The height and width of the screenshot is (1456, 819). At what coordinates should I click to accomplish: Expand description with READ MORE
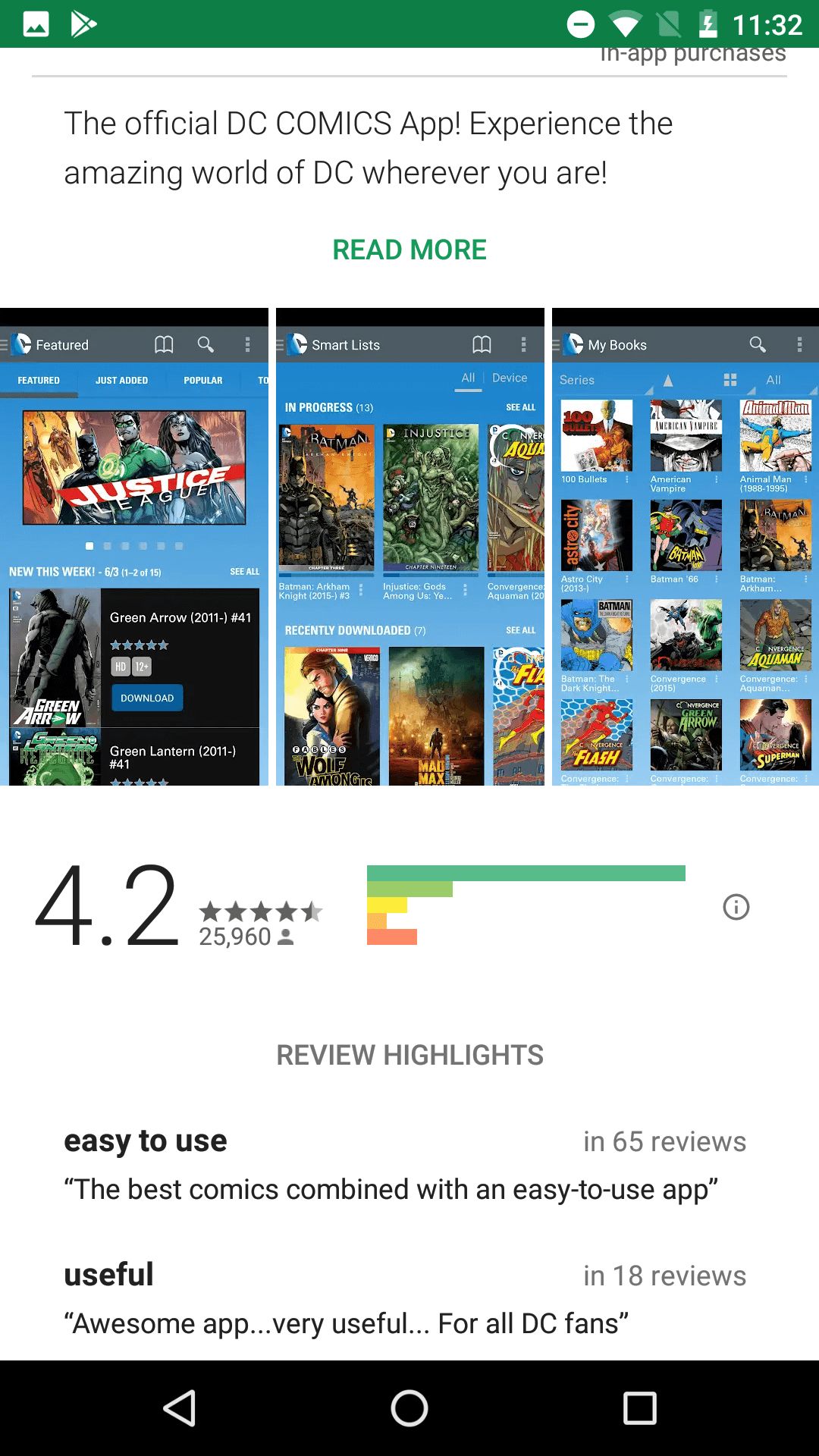point(409,249)
